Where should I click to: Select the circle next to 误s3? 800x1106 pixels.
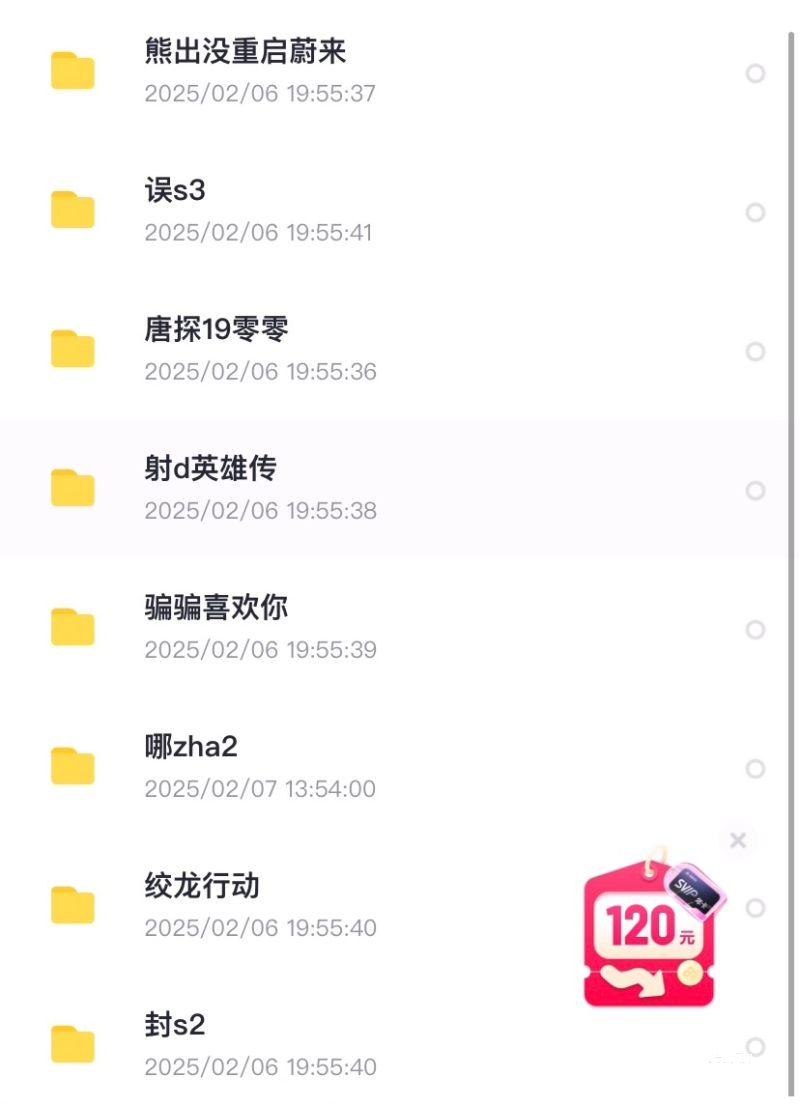tap(756, 213)
